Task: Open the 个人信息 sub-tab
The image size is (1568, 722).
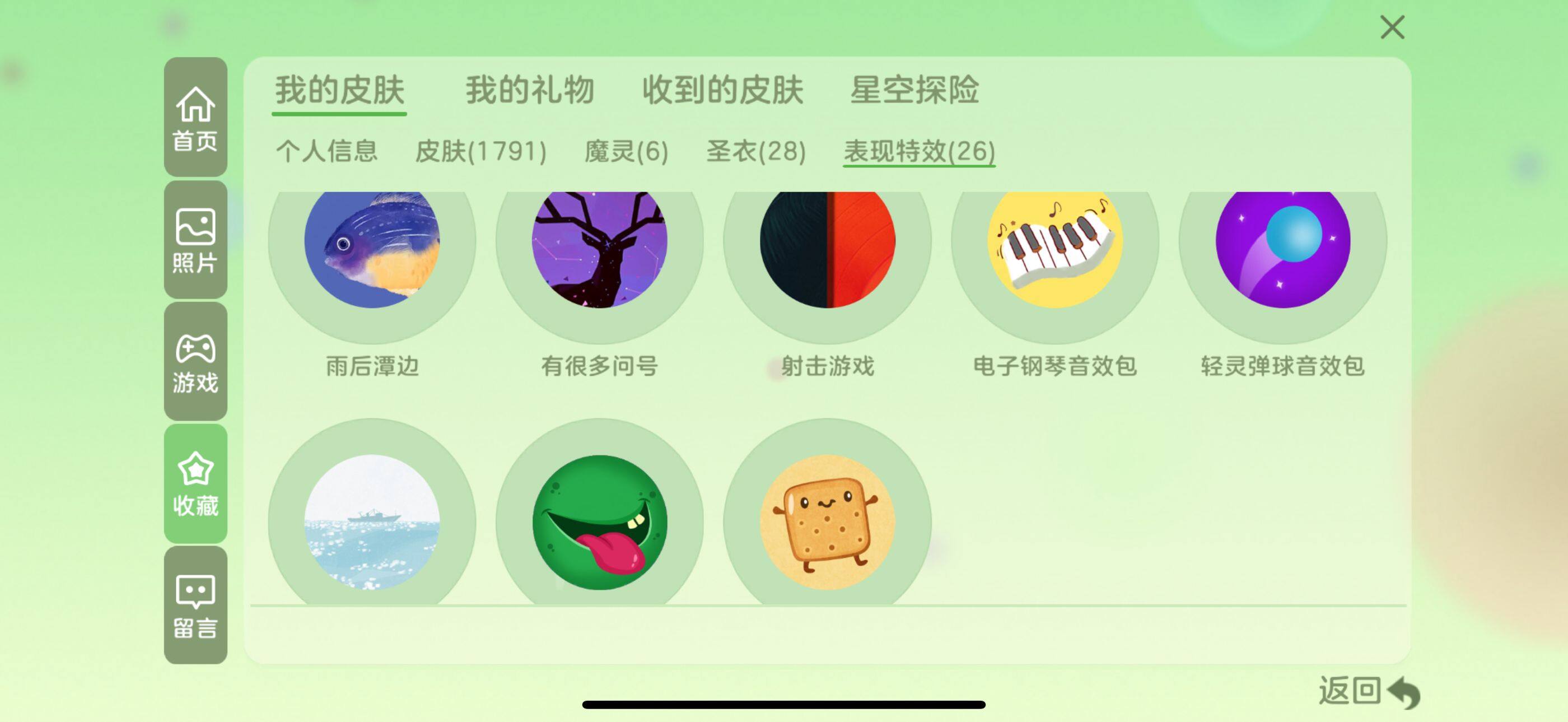Action: click(327, 151)
